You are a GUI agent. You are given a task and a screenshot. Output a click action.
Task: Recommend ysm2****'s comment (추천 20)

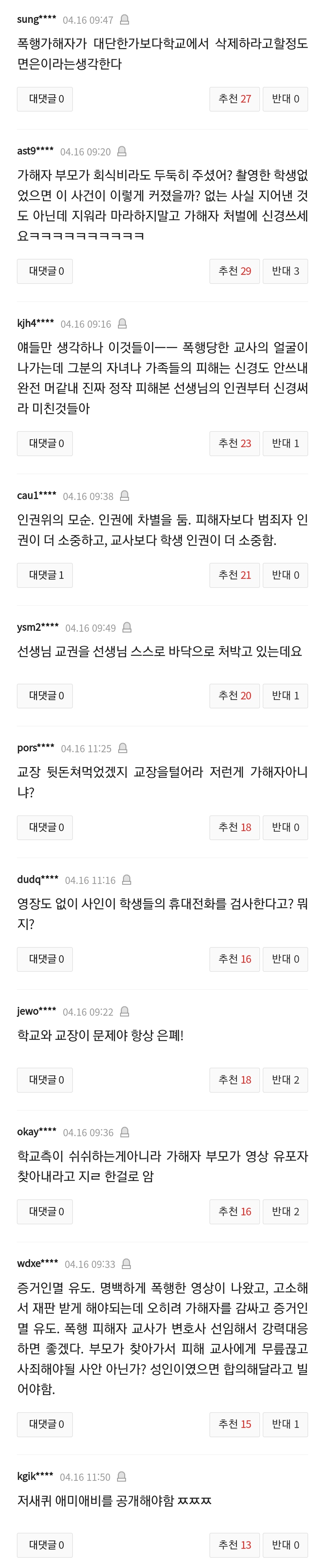[235, 696]
